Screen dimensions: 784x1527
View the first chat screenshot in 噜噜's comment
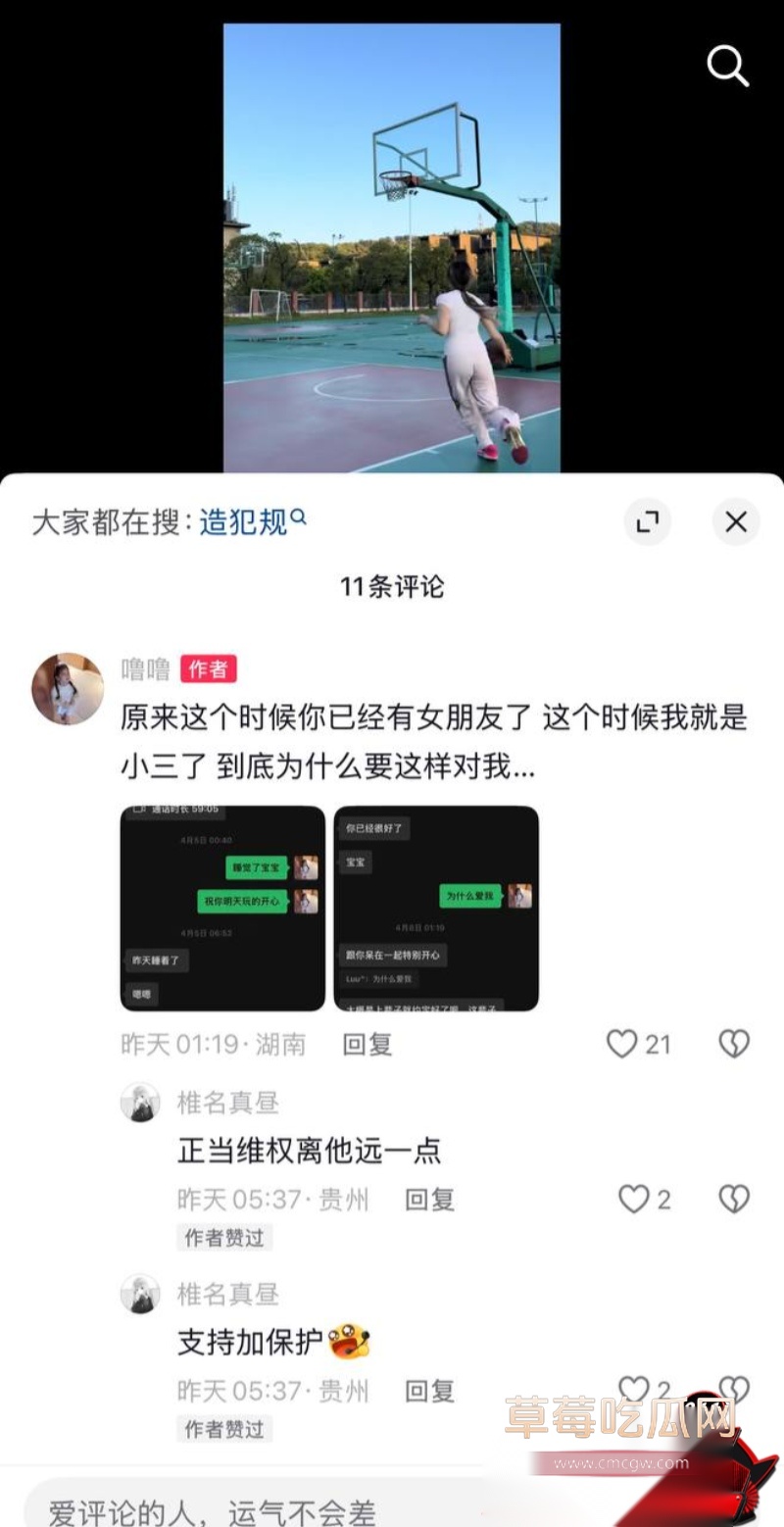pyautogui.click(x=222, y=908)
